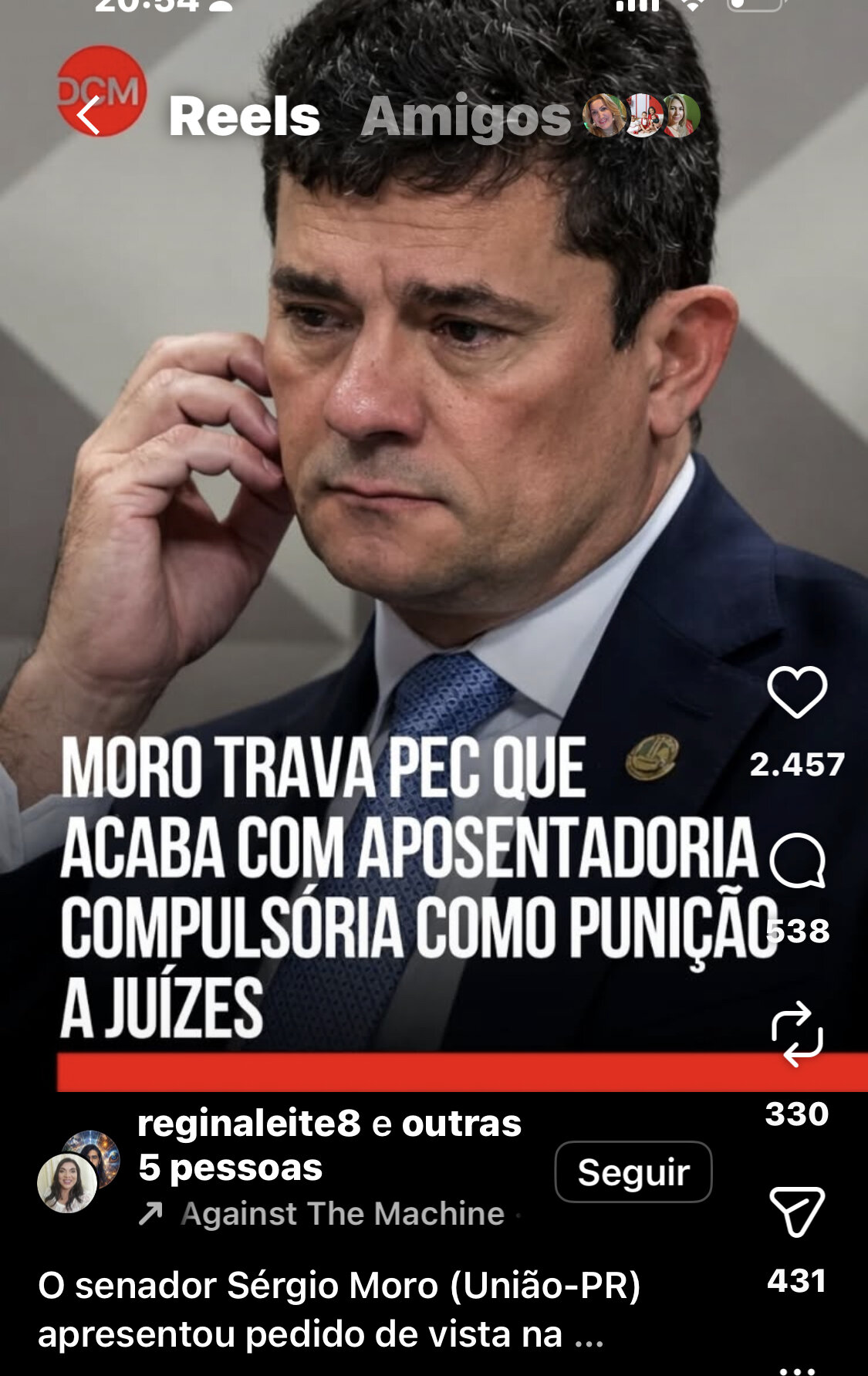Open the comments bubble
Screen dimensions: 868x1376
[797, 860]
